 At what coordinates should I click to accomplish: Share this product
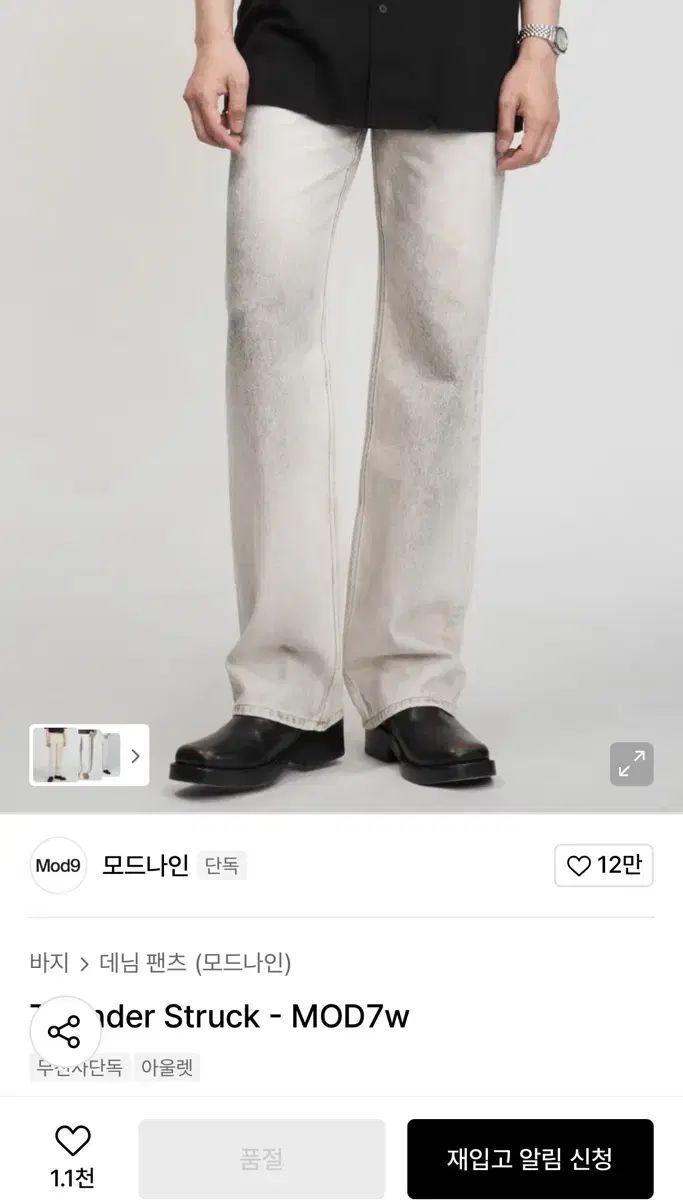(64, 1031)
